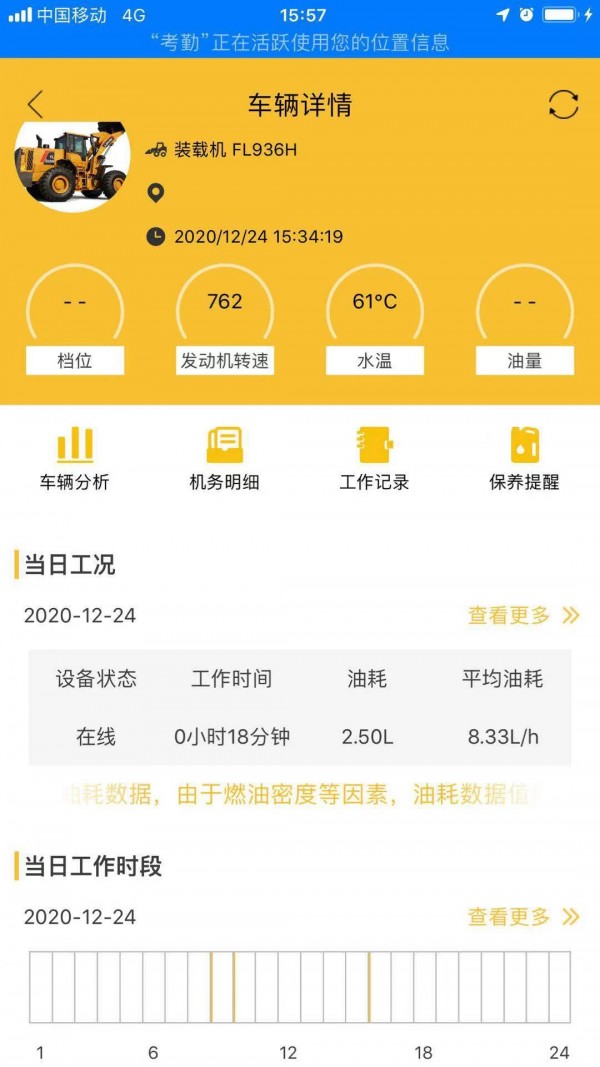Image resolution: width=600 pixels, height=1067 pixels.
Task: Tap the vehicle location pin icon
Action: coord(155,193)
